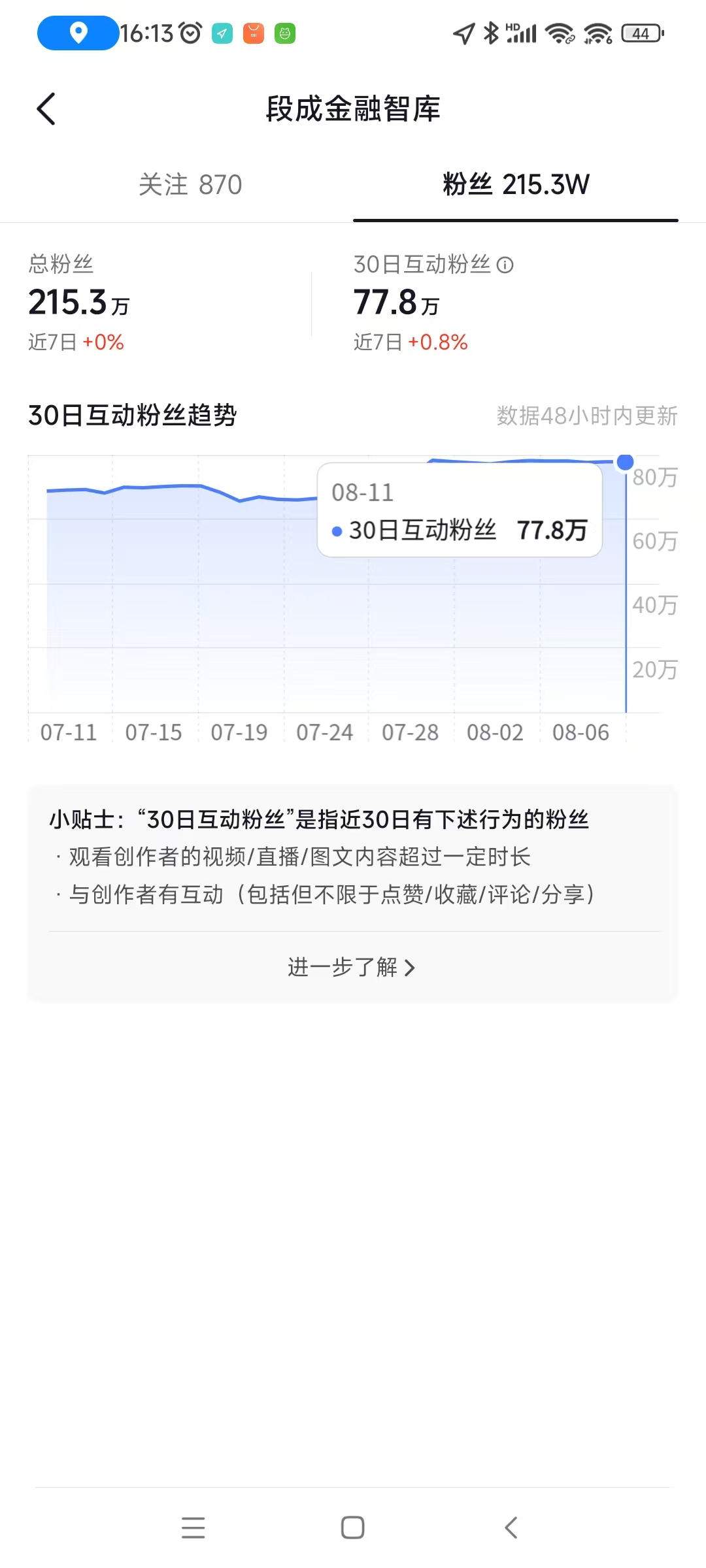The image size is (706, 1568).
Task: Tap the blue location pill in status bar
Action: point(77,33)
